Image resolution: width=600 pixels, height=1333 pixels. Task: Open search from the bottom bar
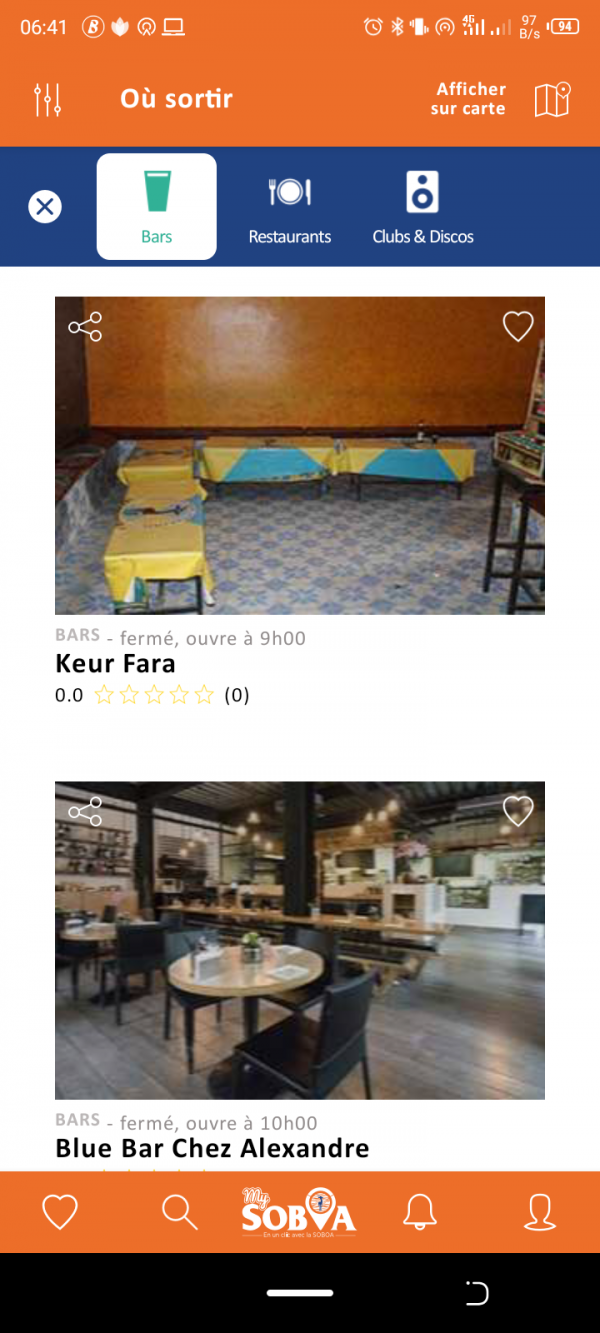click(180, 1212)
